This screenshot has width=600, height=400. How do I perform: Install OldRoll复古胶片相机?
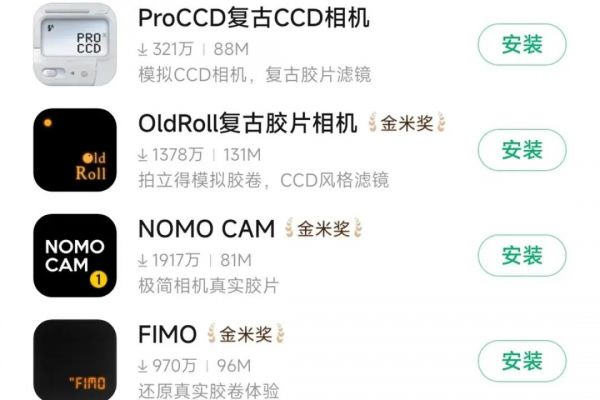521,150
